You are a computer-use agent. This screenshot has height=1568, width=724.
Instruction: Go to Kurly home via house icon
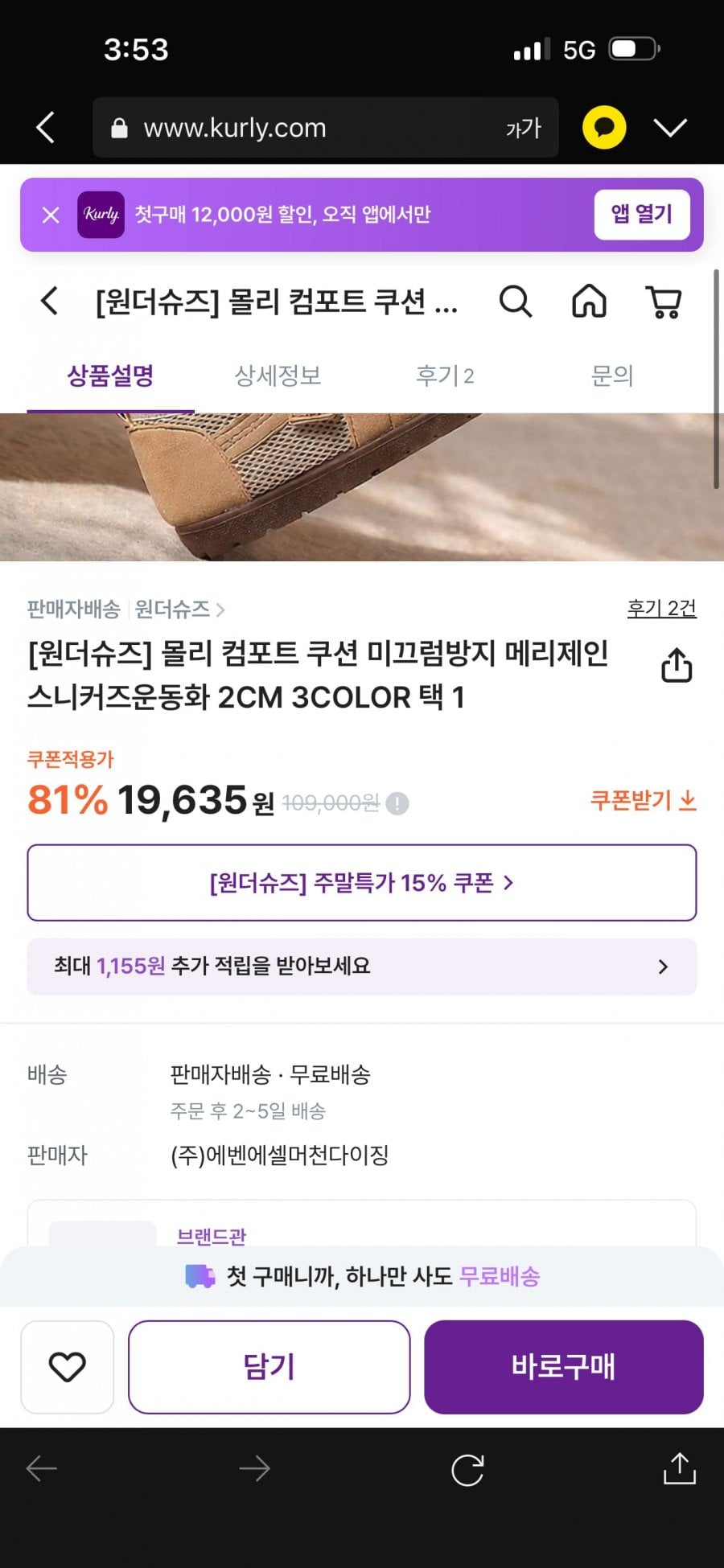point(589,302)
